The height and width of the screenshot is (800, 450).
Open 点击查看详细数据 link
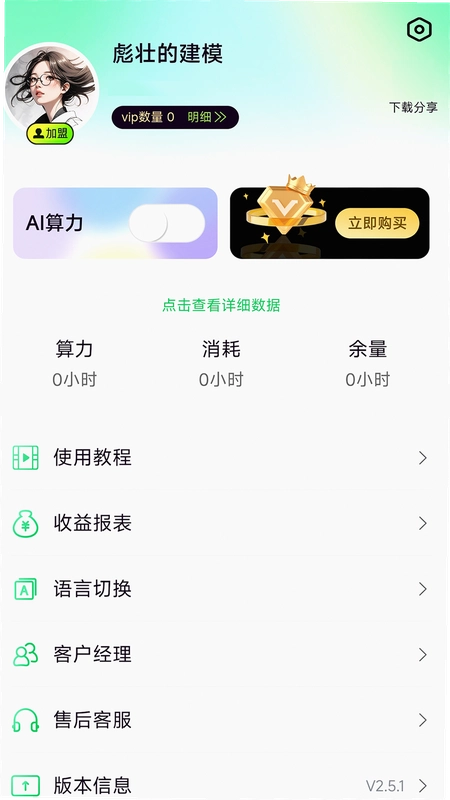click(221, 305)
